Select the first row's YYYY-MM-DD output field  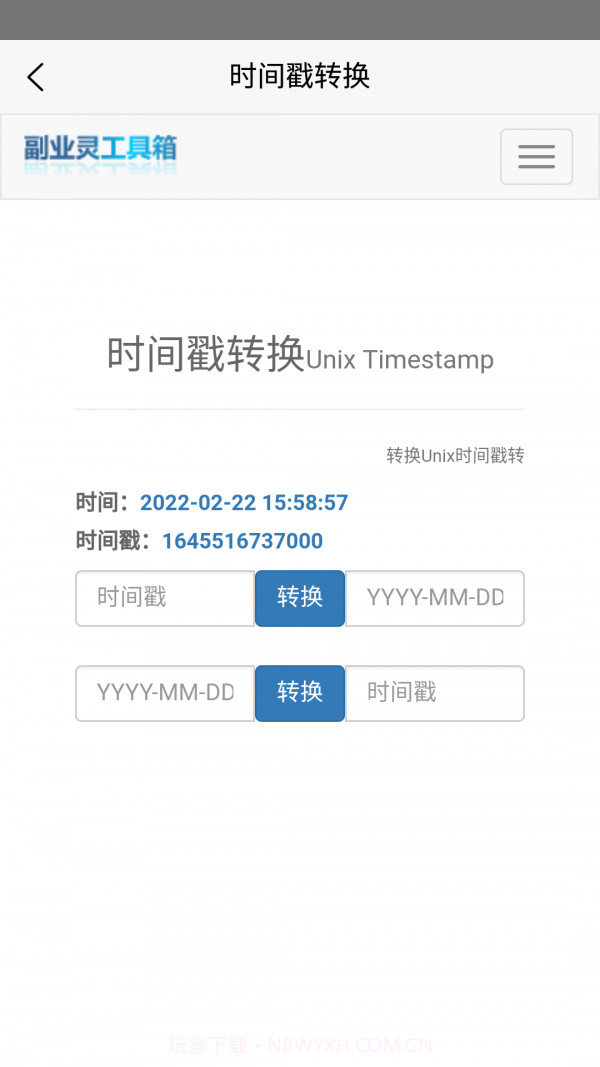coord(434,598)
